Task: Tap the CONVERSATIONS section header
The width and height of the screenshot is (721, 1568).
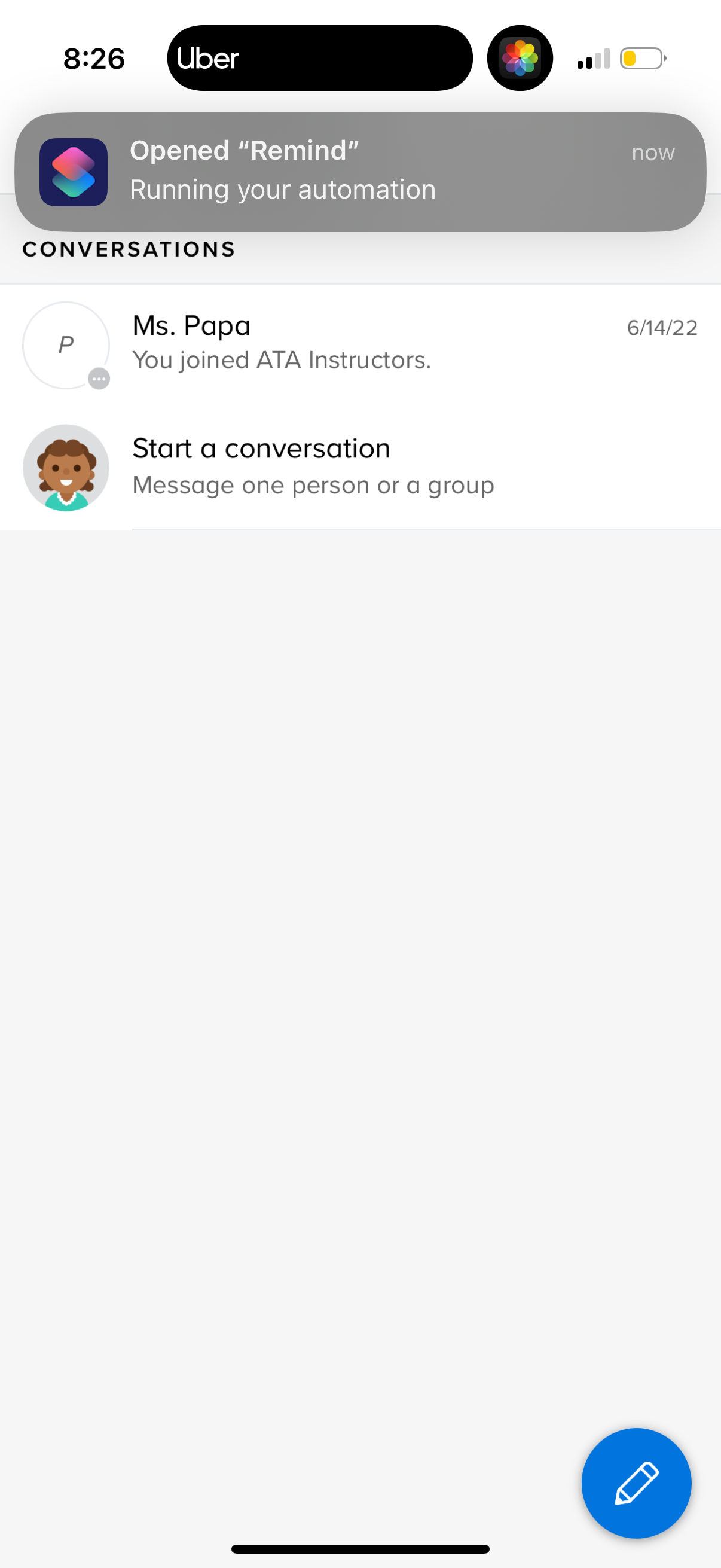Action: 129,248
